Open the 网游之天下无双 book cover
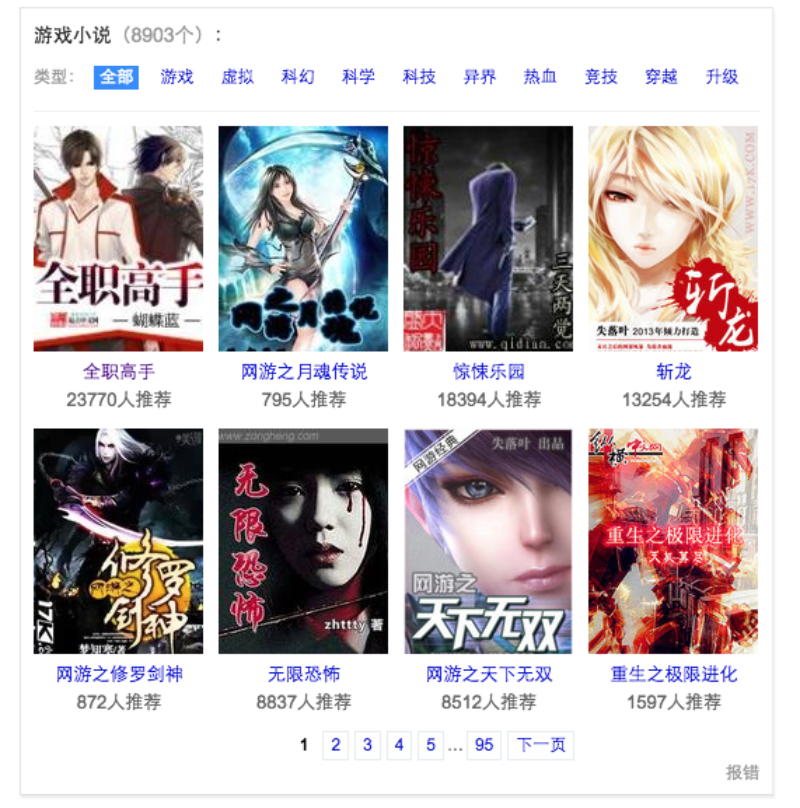 pos(488,541)
